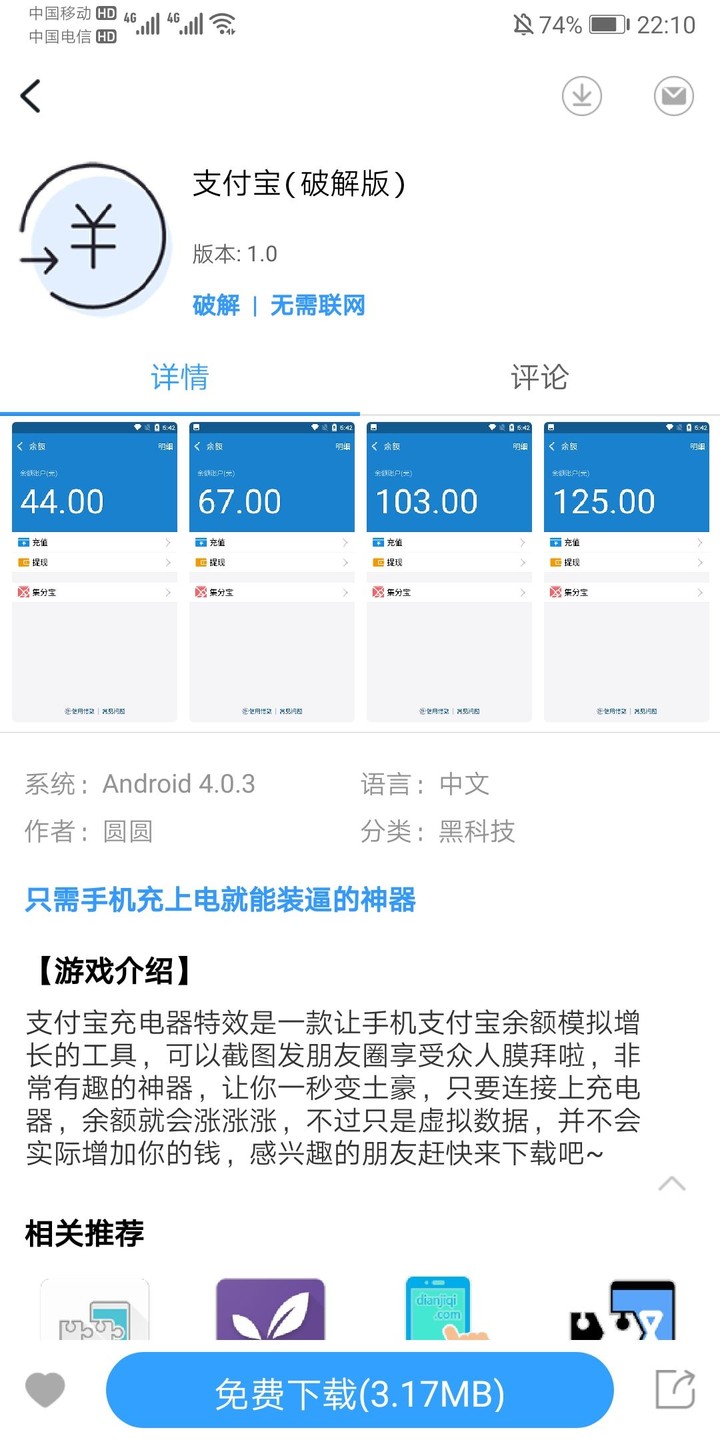Tap the up-arrow to return to top
The height and width of the screenshot is (1440, 720).
point(672,1184)
